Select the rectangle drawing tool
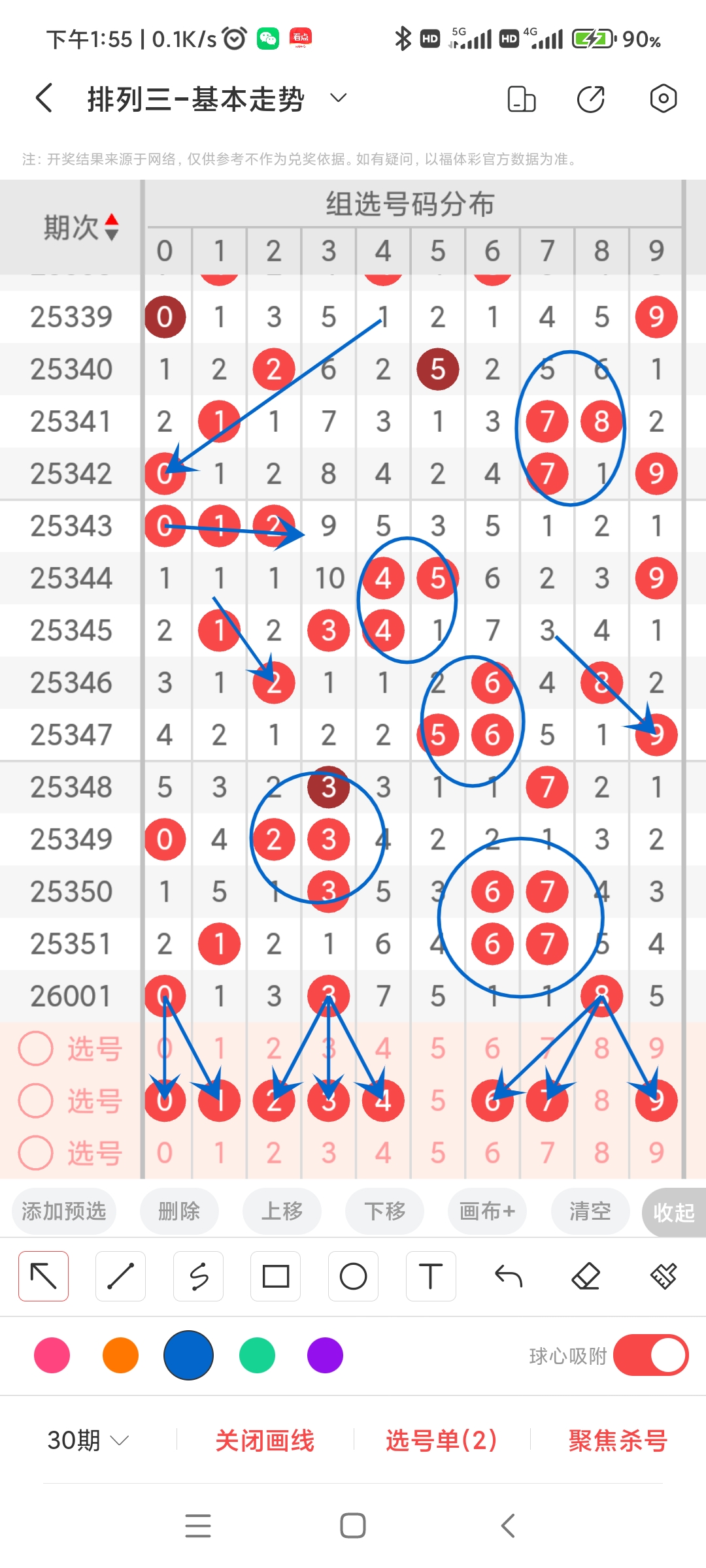Viewport: 706px width, 1568px height. click(276, 1275)
